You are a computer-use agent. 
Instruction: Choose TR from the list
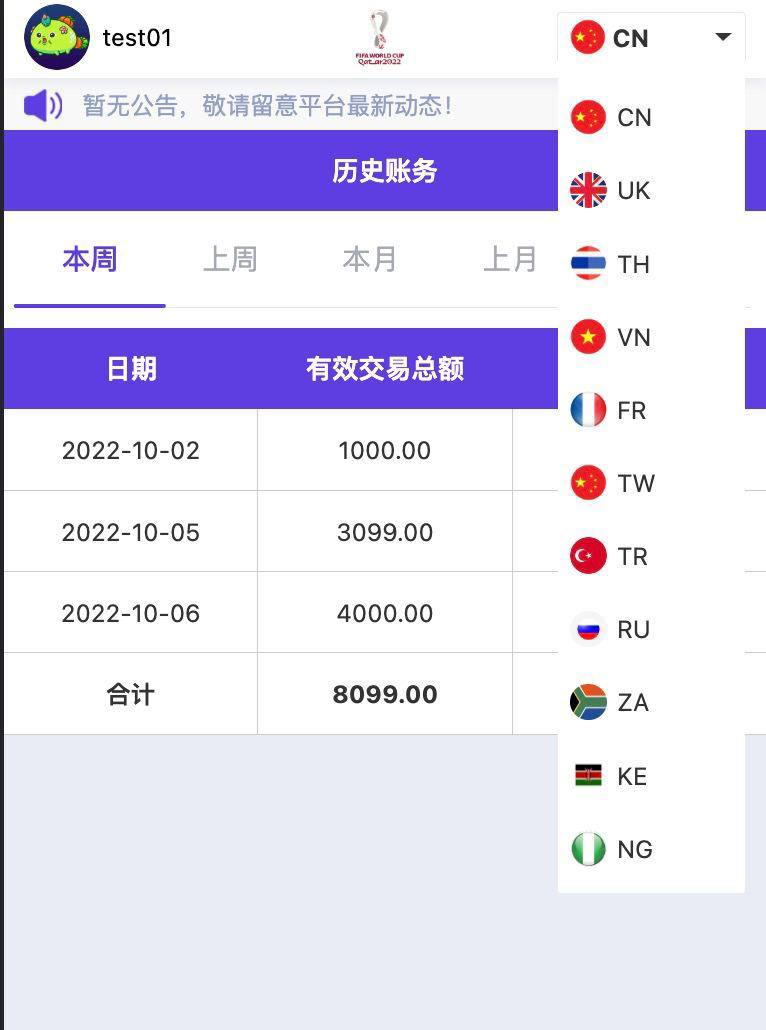[630, 556]
